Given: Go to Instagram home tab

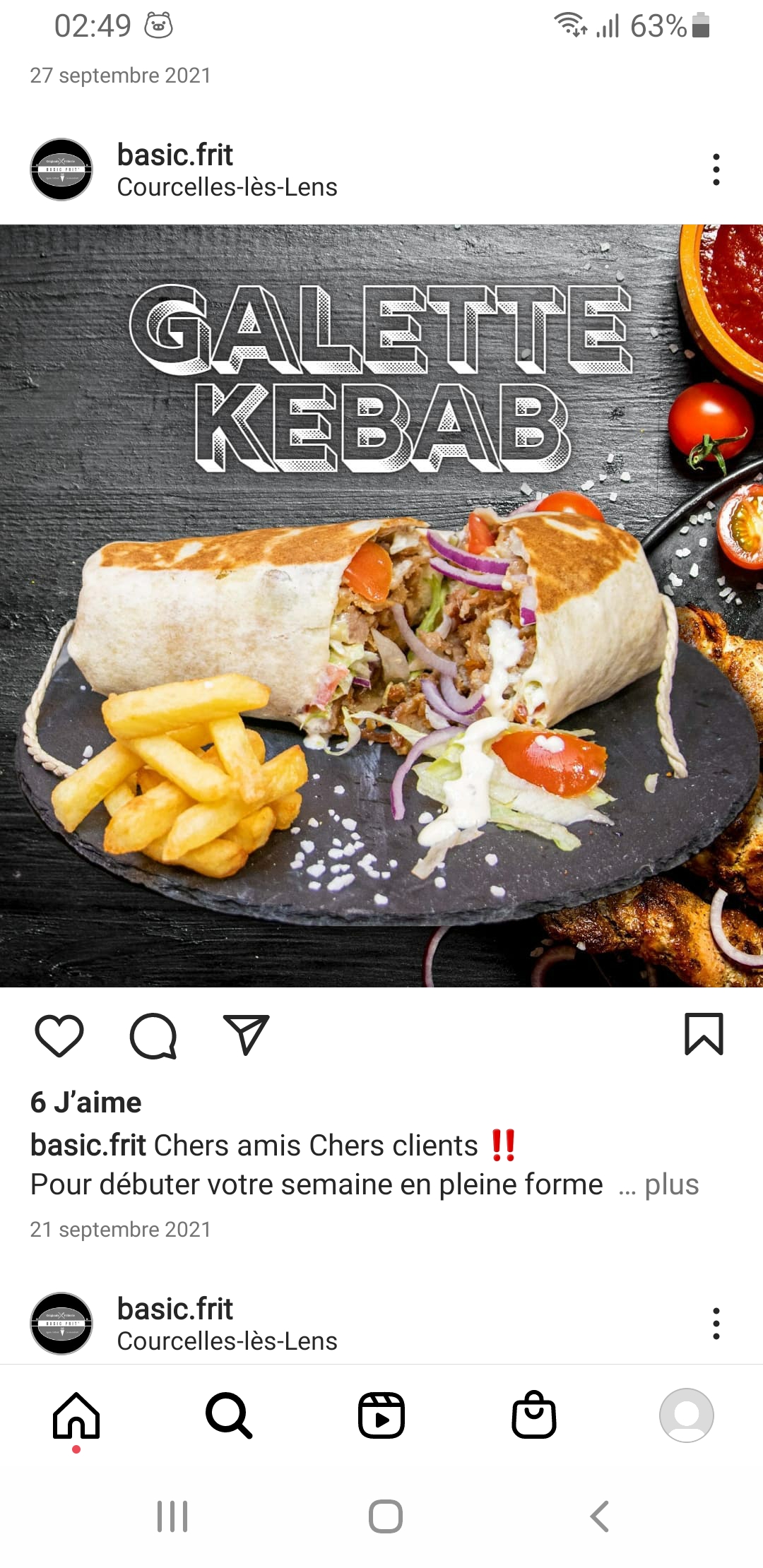Looking at the screenshot, I should (76, 1415).
